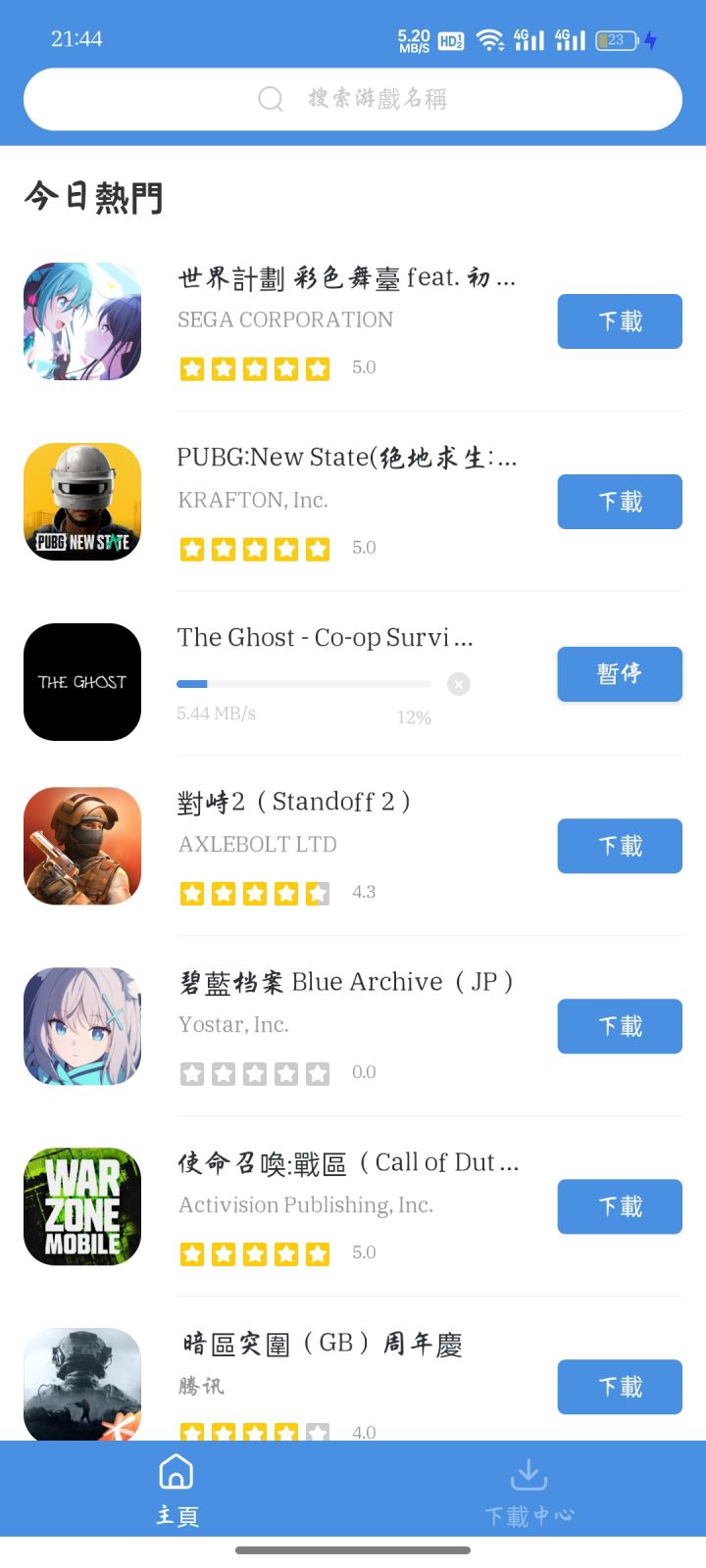Cancel The Ghost download in progress

(x=459, y=684)
